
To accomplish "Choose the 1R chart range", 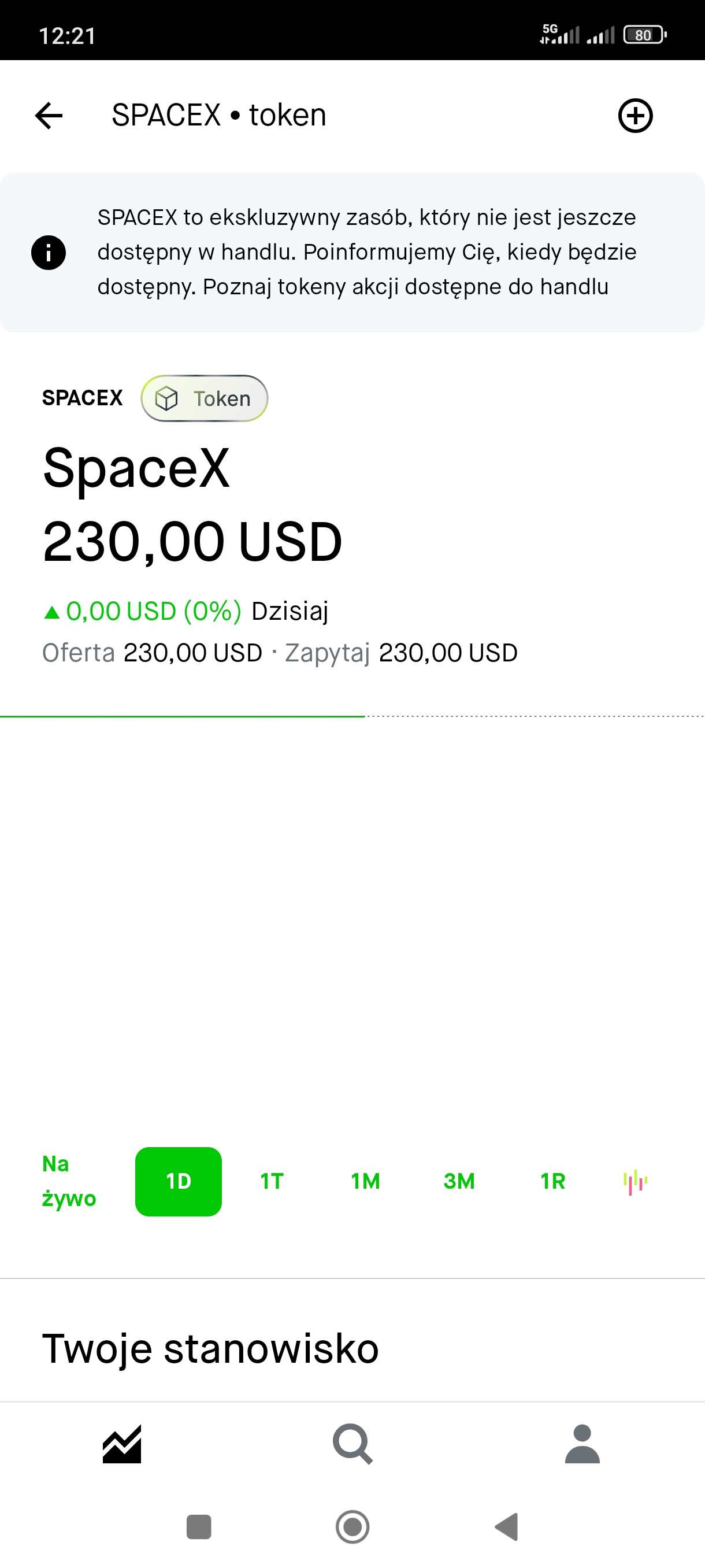I will click(x=553, y=1181).
